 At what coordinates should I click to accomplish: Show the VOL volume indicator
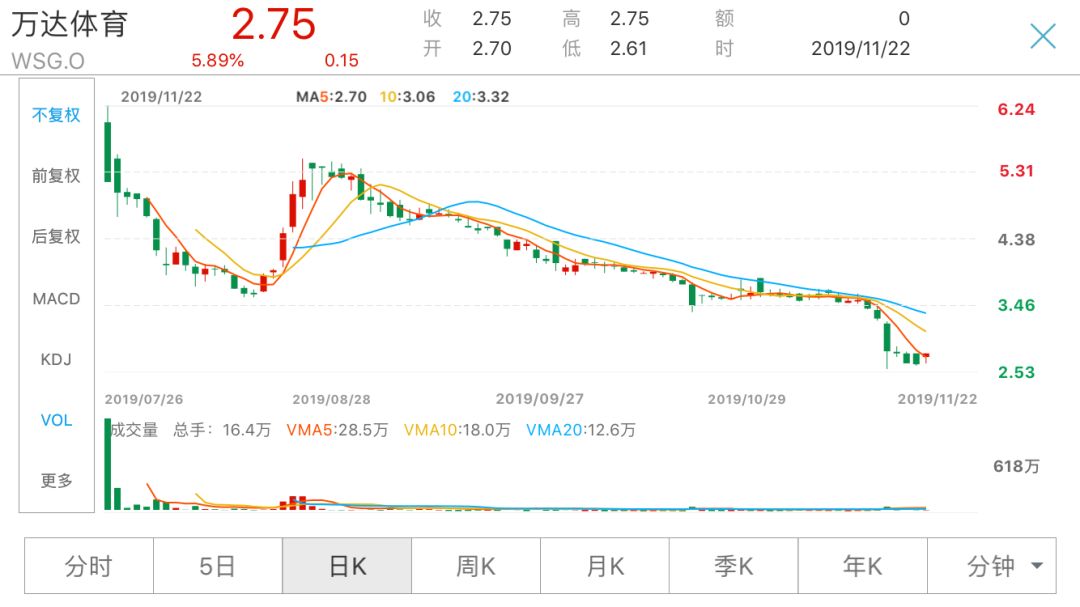[56, 420]
